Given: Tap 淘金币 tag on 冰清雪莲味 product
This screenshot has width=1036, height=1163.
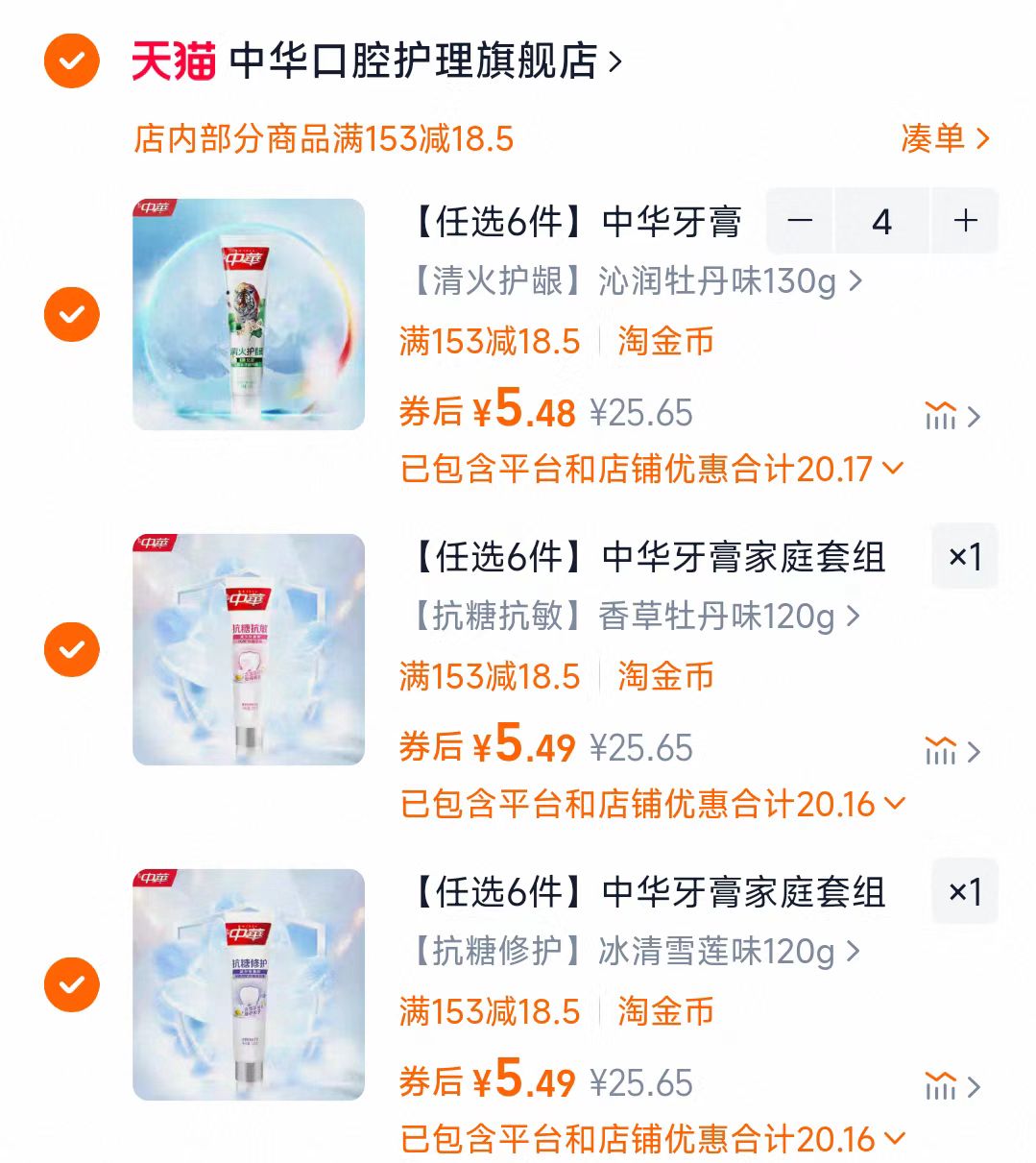Looking at the screenshot, I should click(x=663, y=1012).
